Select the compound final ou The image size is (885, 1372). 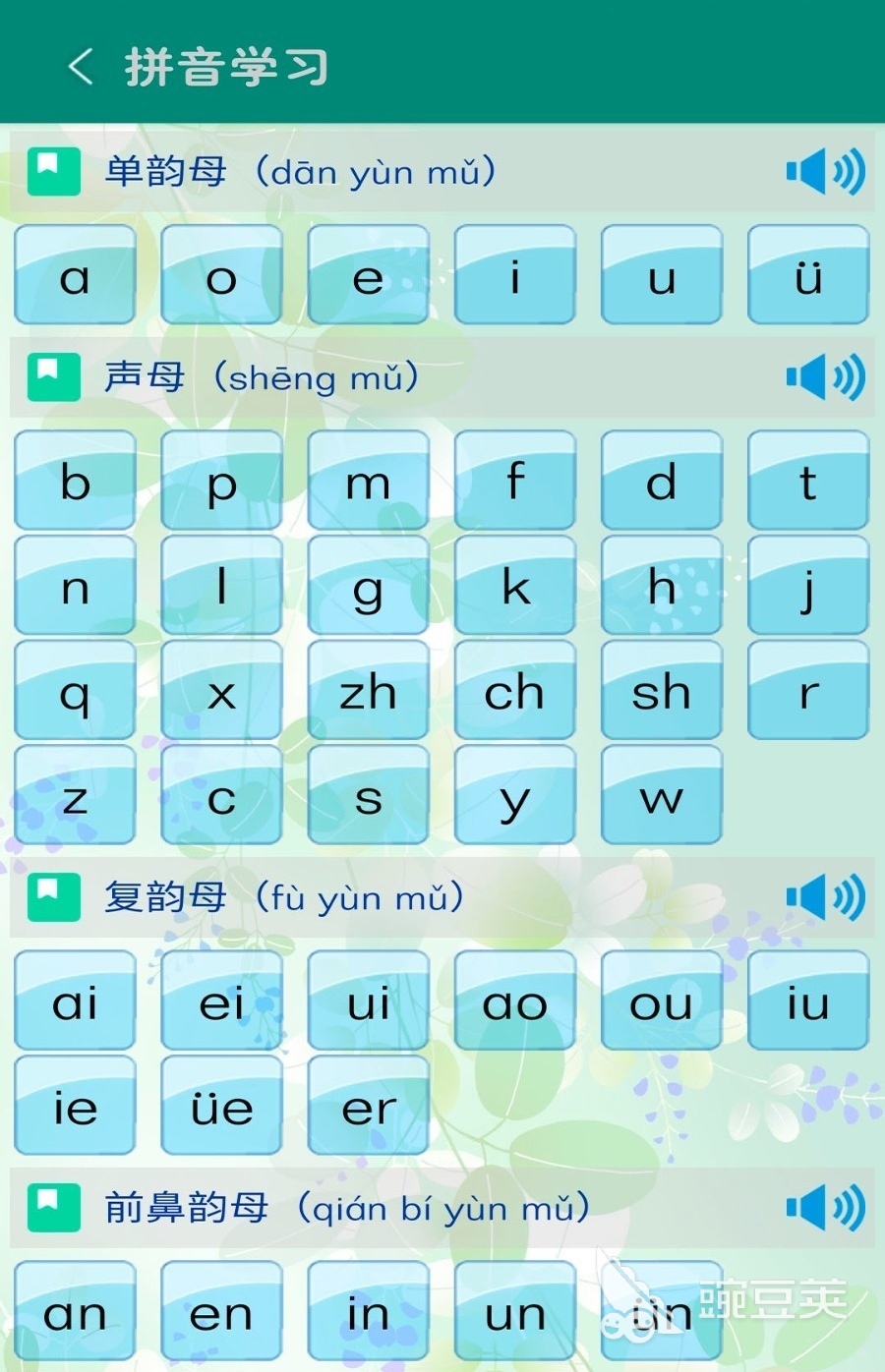click(661, 1000)
